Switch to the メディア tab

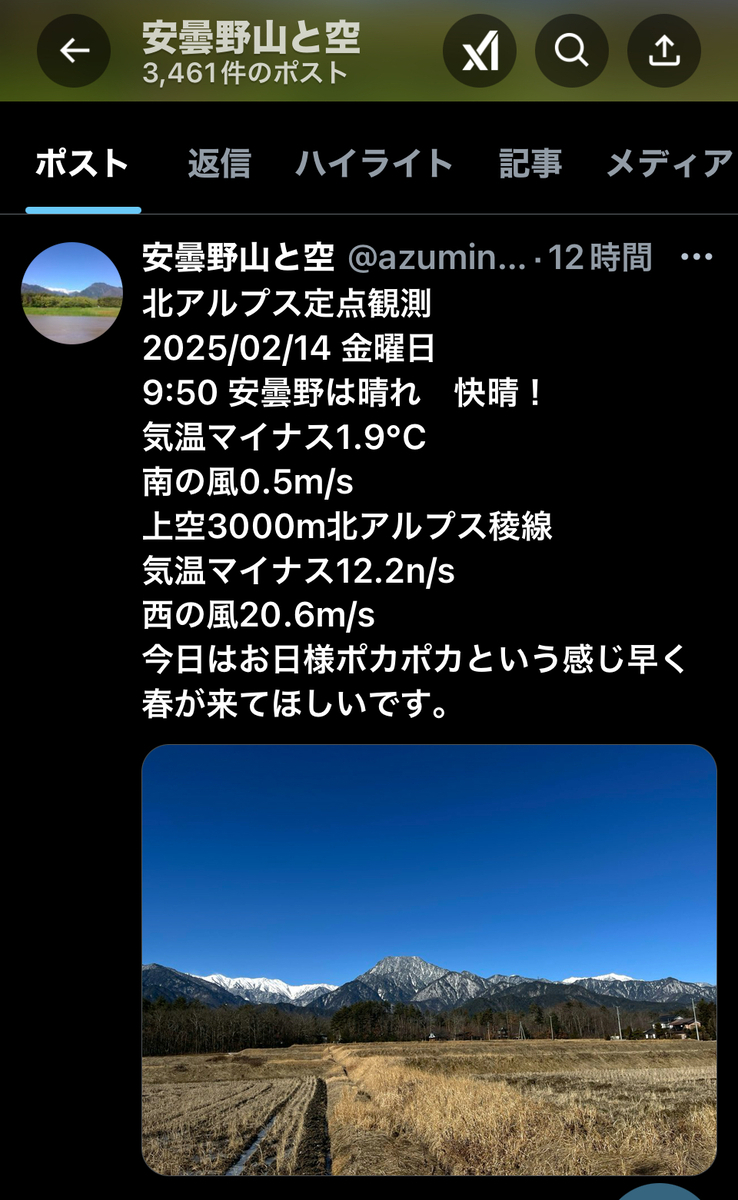(x=670, y=163)
